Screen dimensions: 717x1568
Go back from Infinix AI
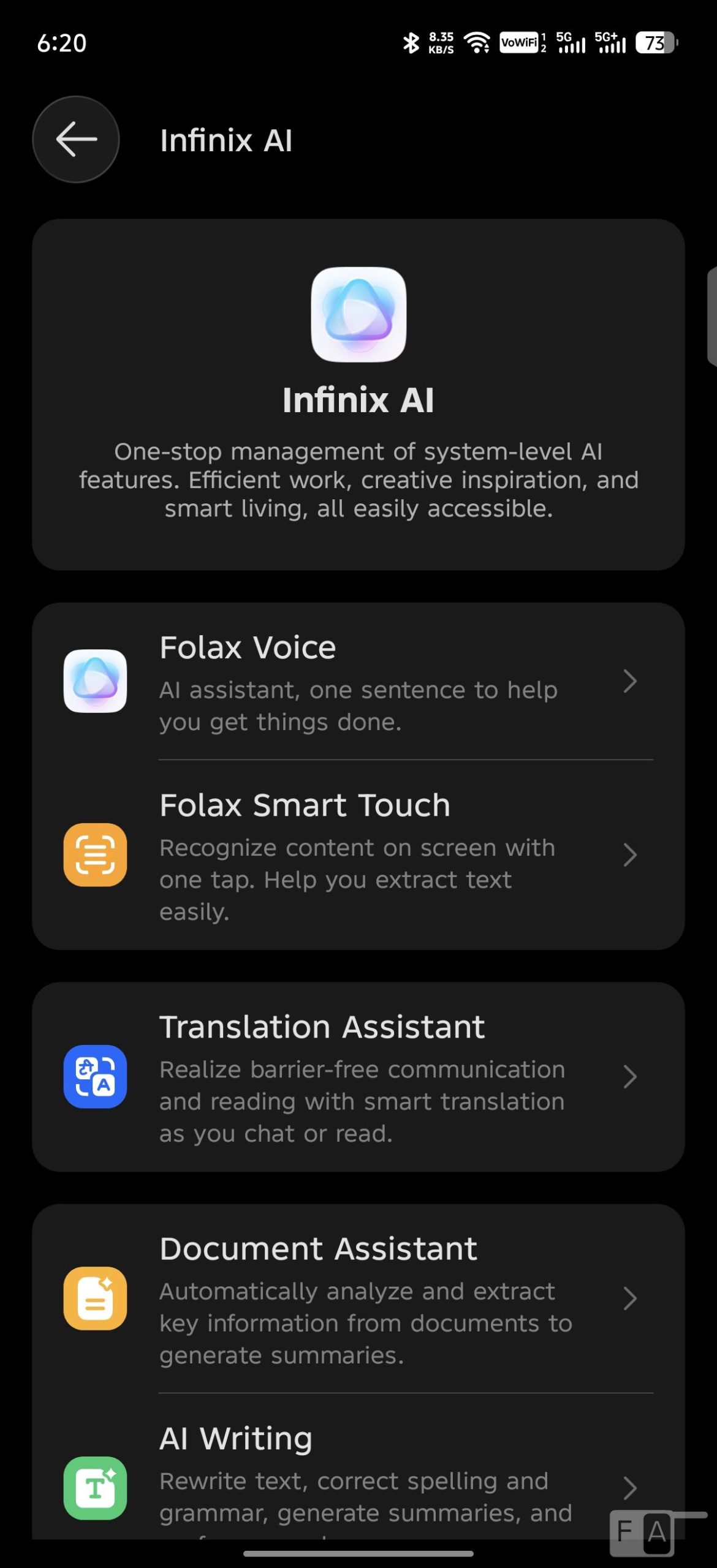pyautogui.click(x=76, y=140)
